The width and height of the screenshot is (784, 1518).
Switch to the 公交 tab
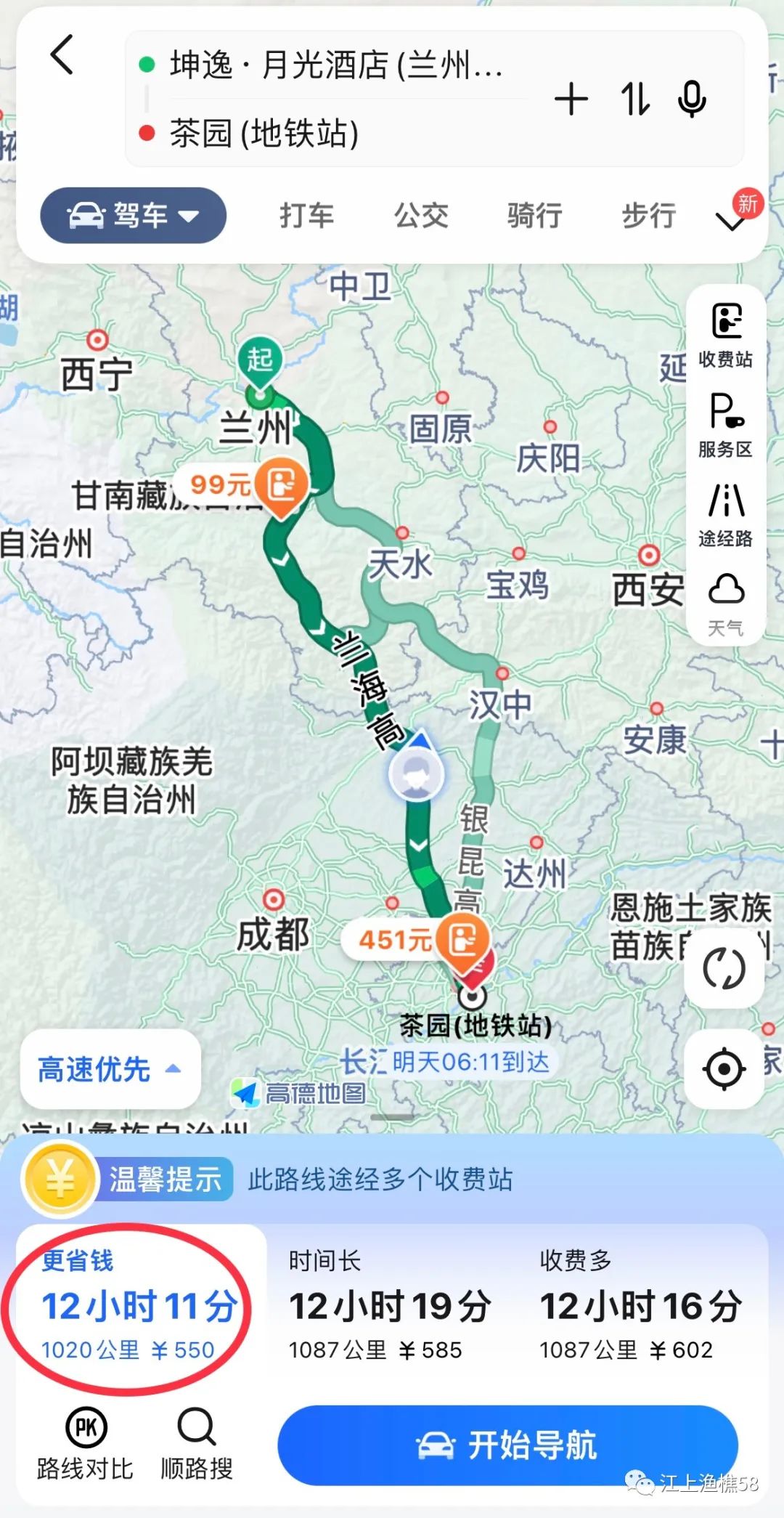point(421,216)
